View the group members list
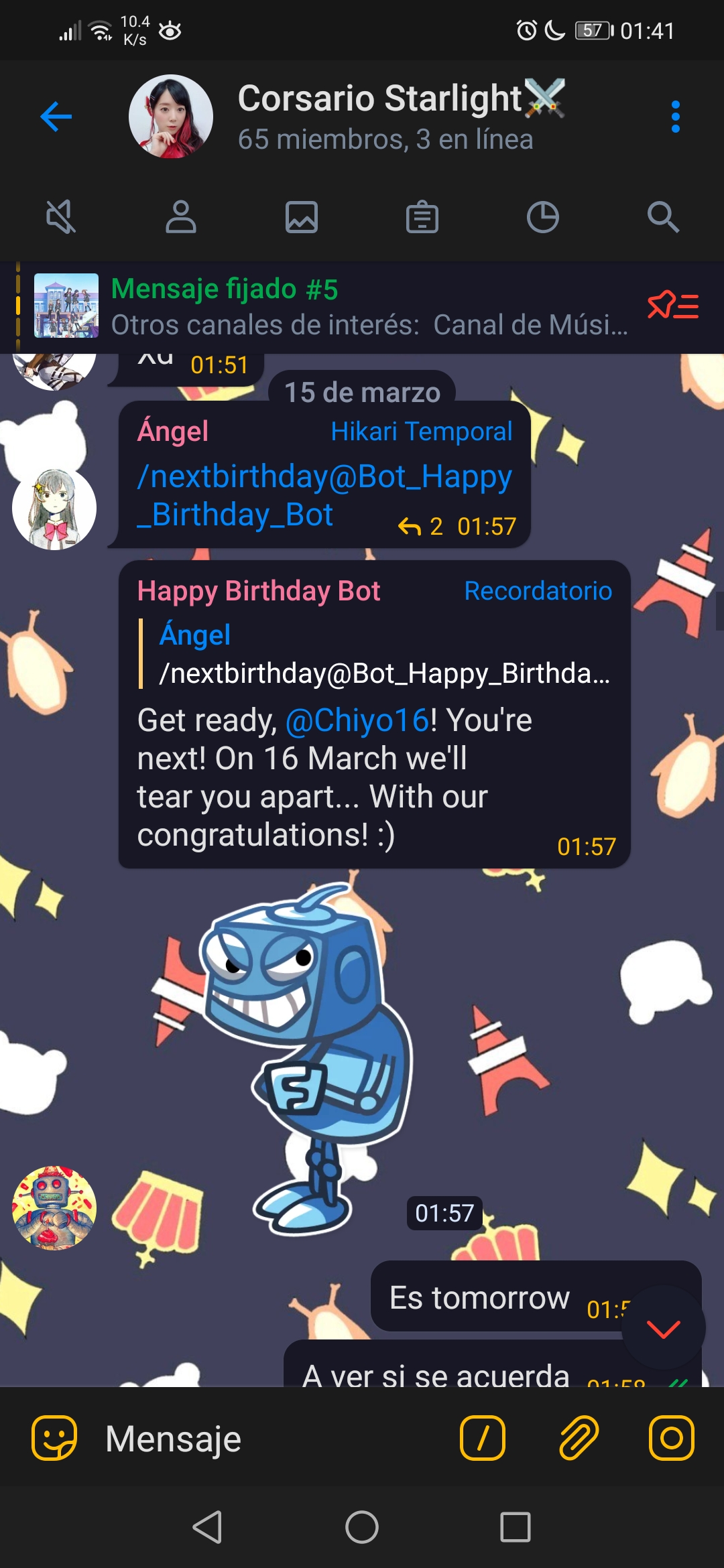 [x=181, y=216]
